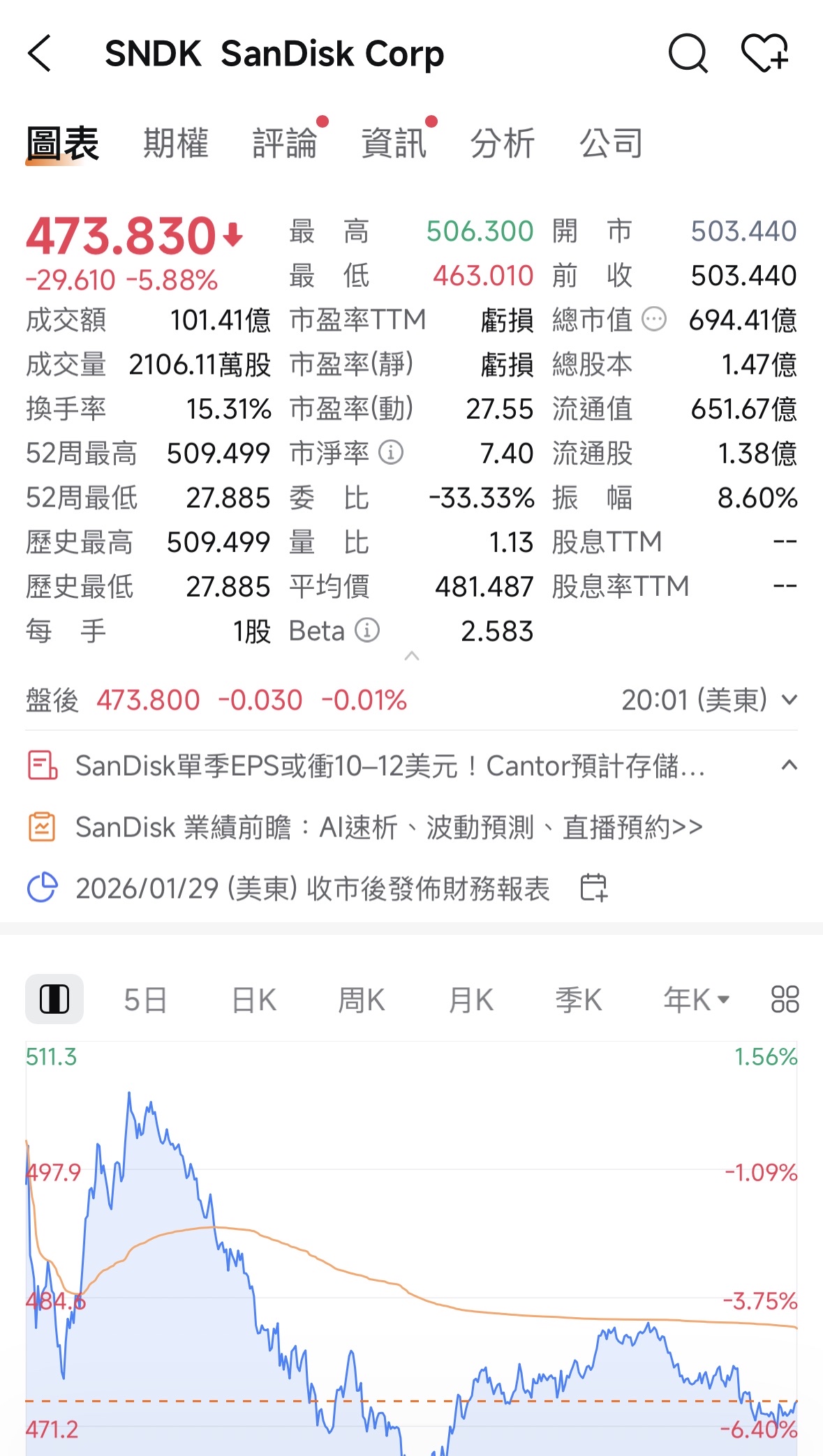
Task: Click the info icon next to 市淨率
Action: click(389, 453)
